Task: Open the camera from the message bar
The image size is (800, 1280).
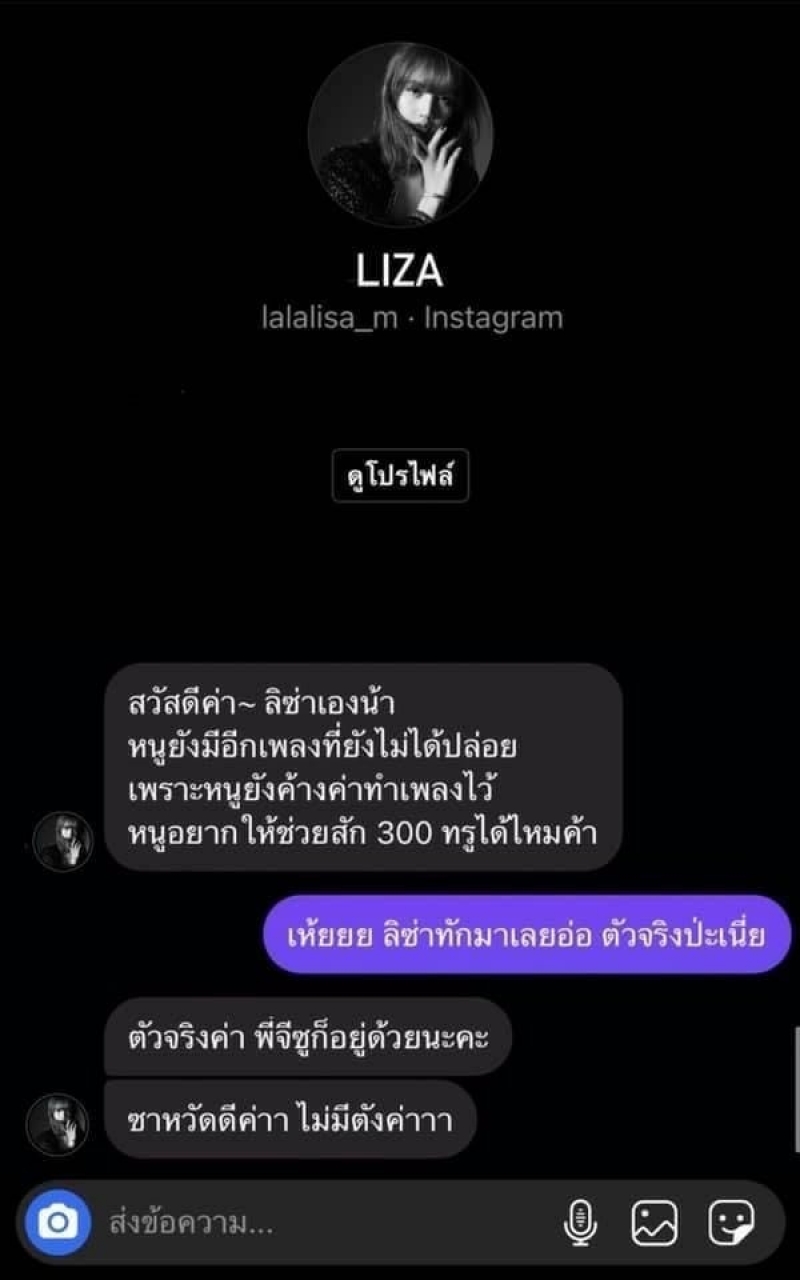Action: point(58,1222)
